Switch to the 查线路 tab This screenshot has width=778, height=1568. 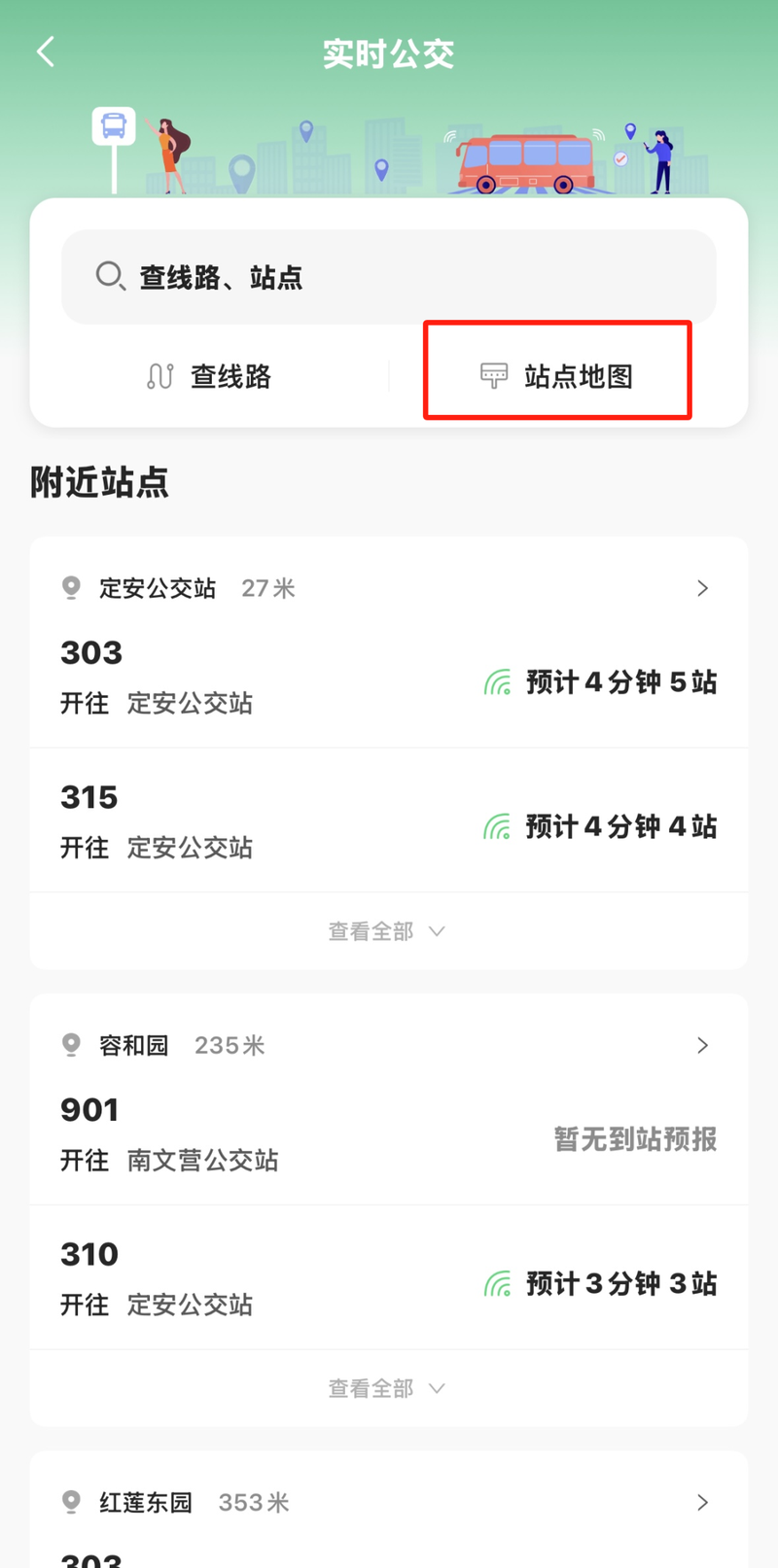tap(209, 377)
